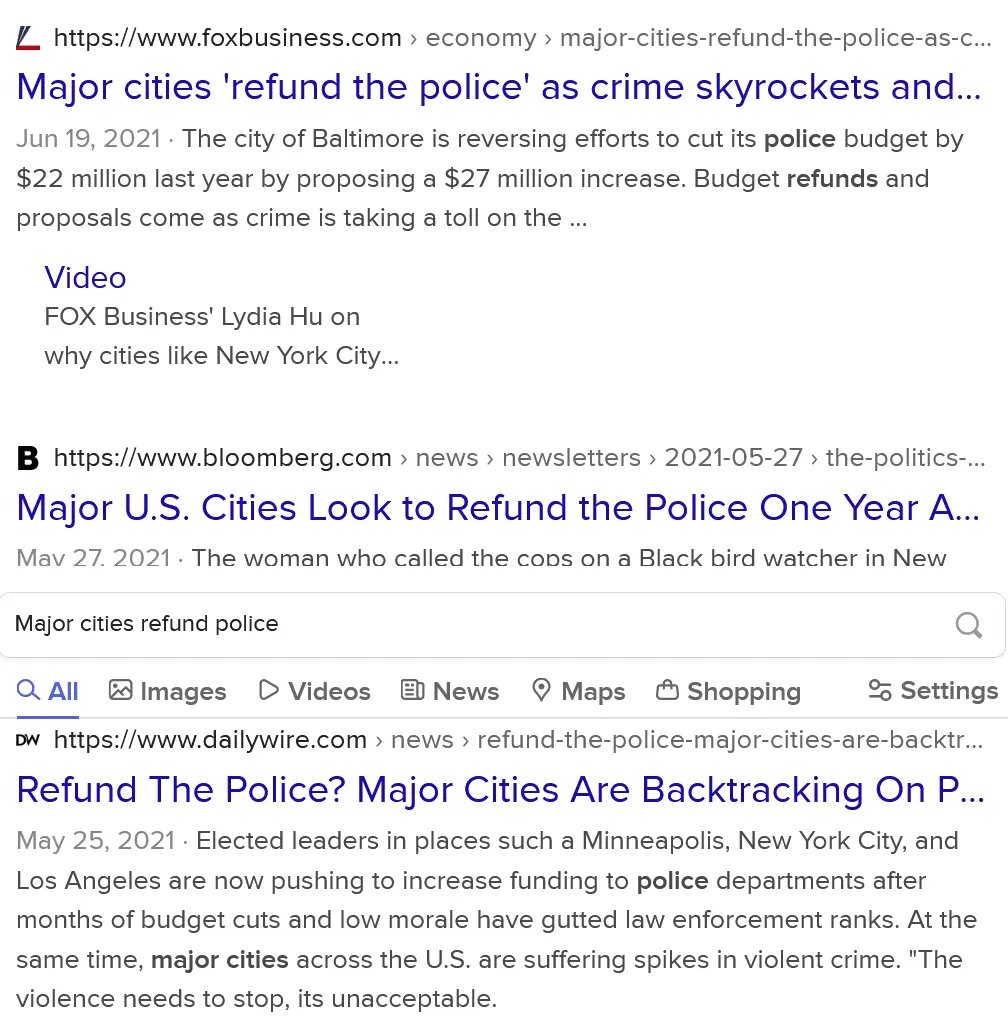This screenshot has height=1030, width=1008.
Task: Select the All results tab
Action: pyautogui.click(x=48, y=691)
